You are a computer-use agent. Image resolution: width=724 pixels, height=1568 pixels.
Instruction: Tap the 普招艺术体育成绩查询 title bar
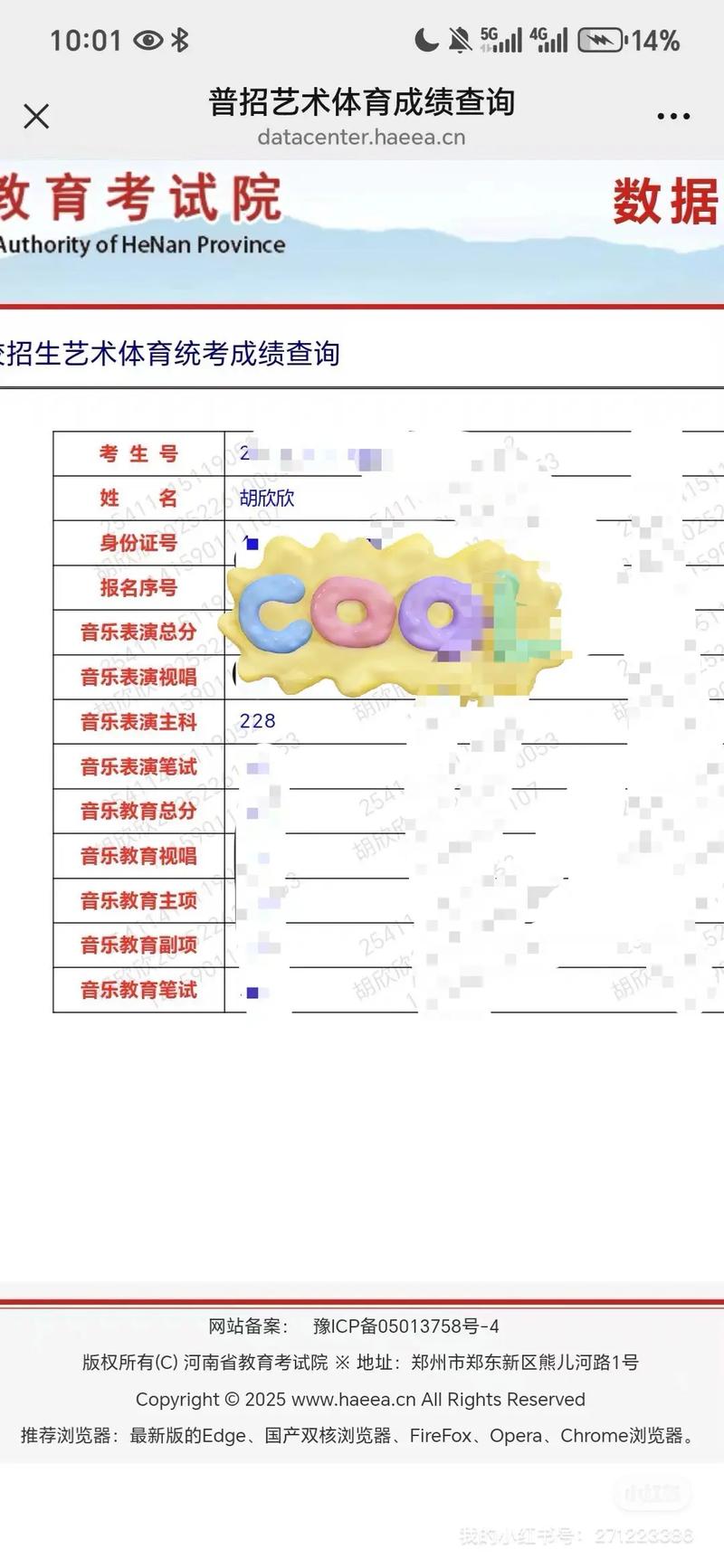point(360,104)
